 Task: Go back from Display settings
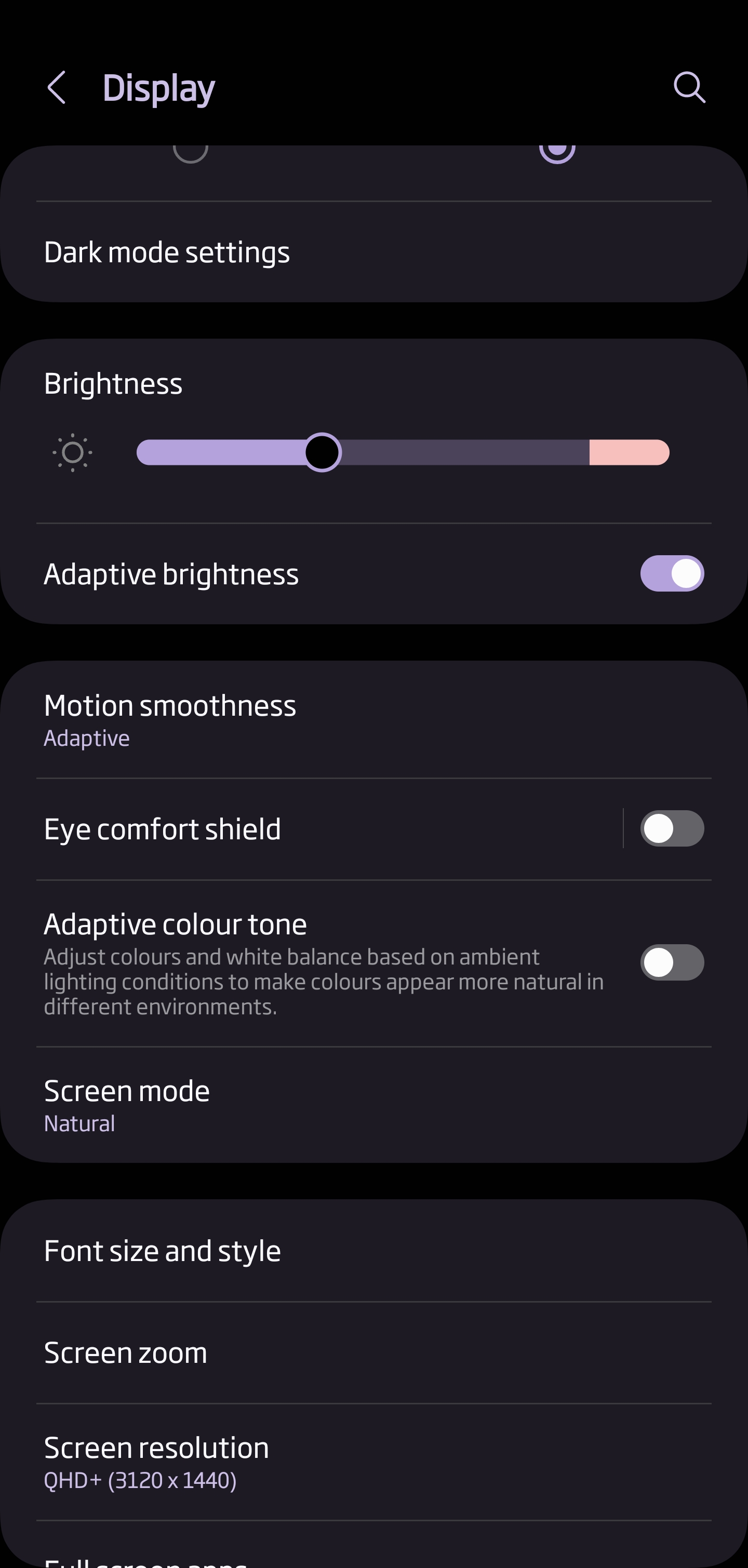57,88
